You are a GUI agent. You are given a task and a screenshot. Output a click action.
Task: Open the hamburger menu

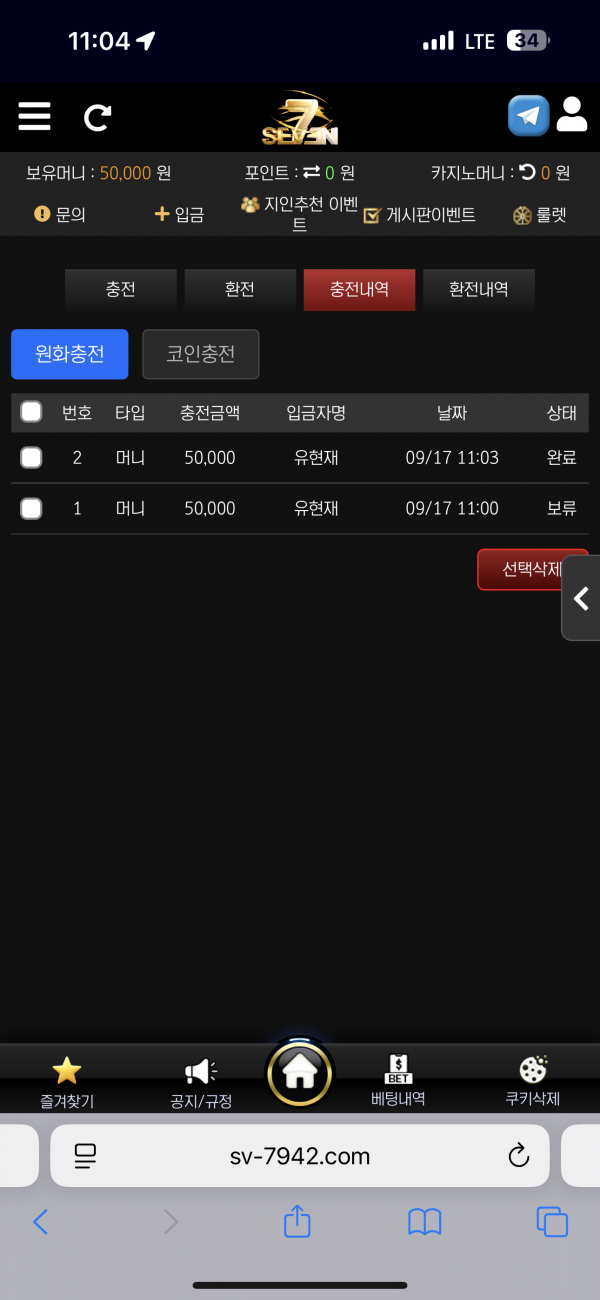tap(34, 117)
